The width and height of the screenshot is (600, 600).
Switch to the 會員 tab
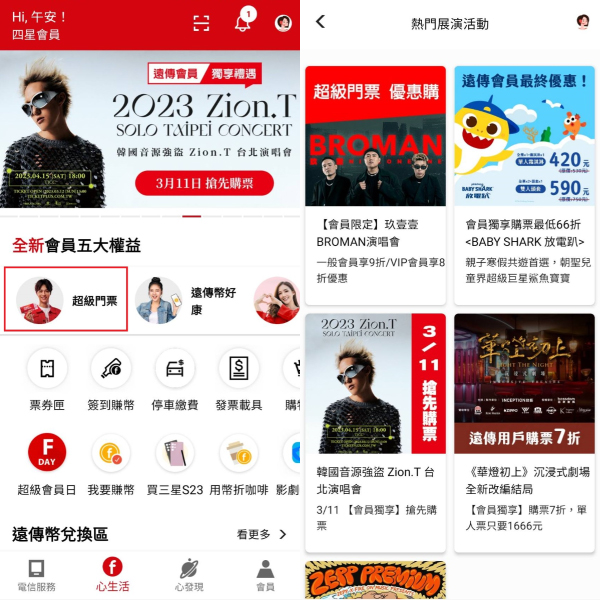click(x=264, y=575)
